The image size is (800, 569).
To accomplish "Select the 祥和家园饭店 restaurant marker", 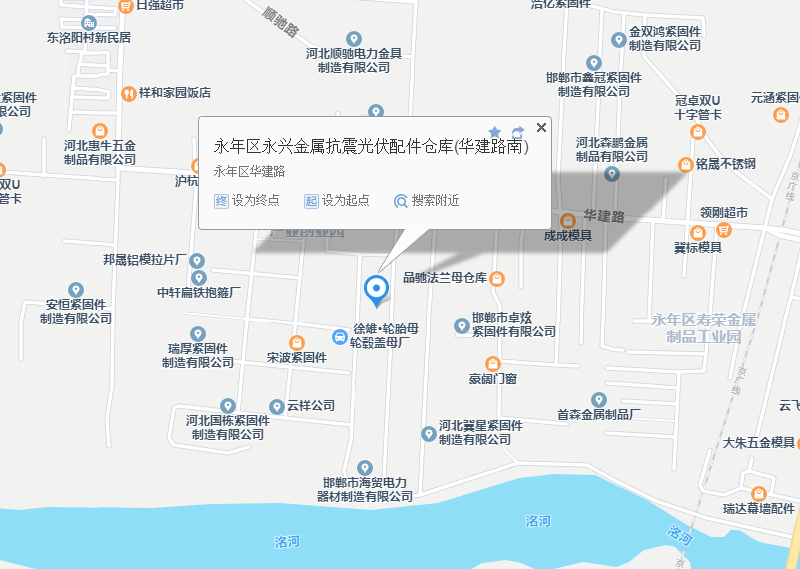I will [128, 93].
